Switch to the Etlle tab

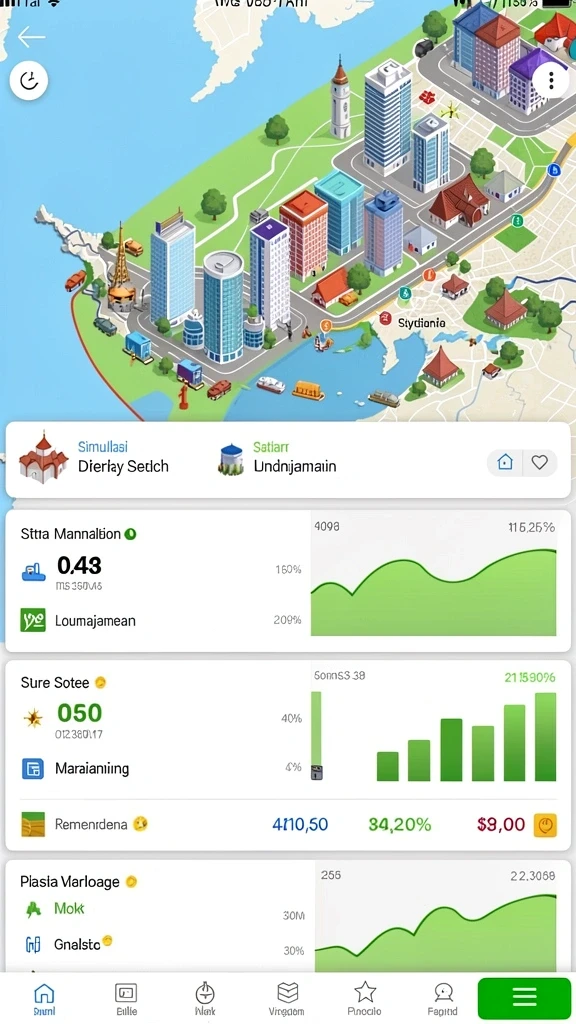[126, 999]
